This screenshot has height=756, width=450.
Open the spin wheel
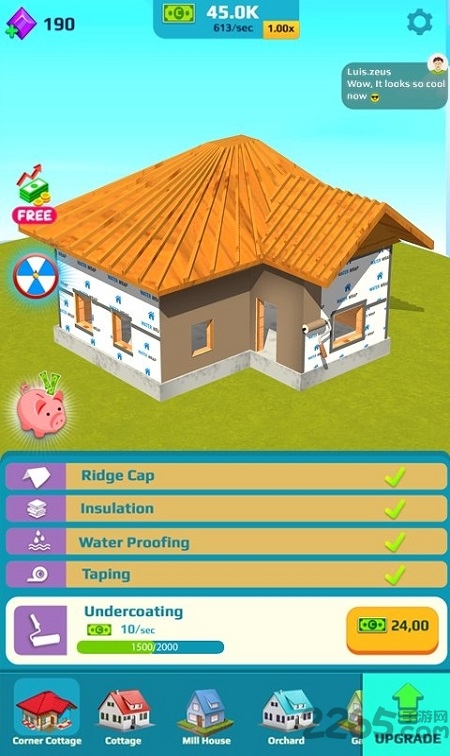[35, 277]
